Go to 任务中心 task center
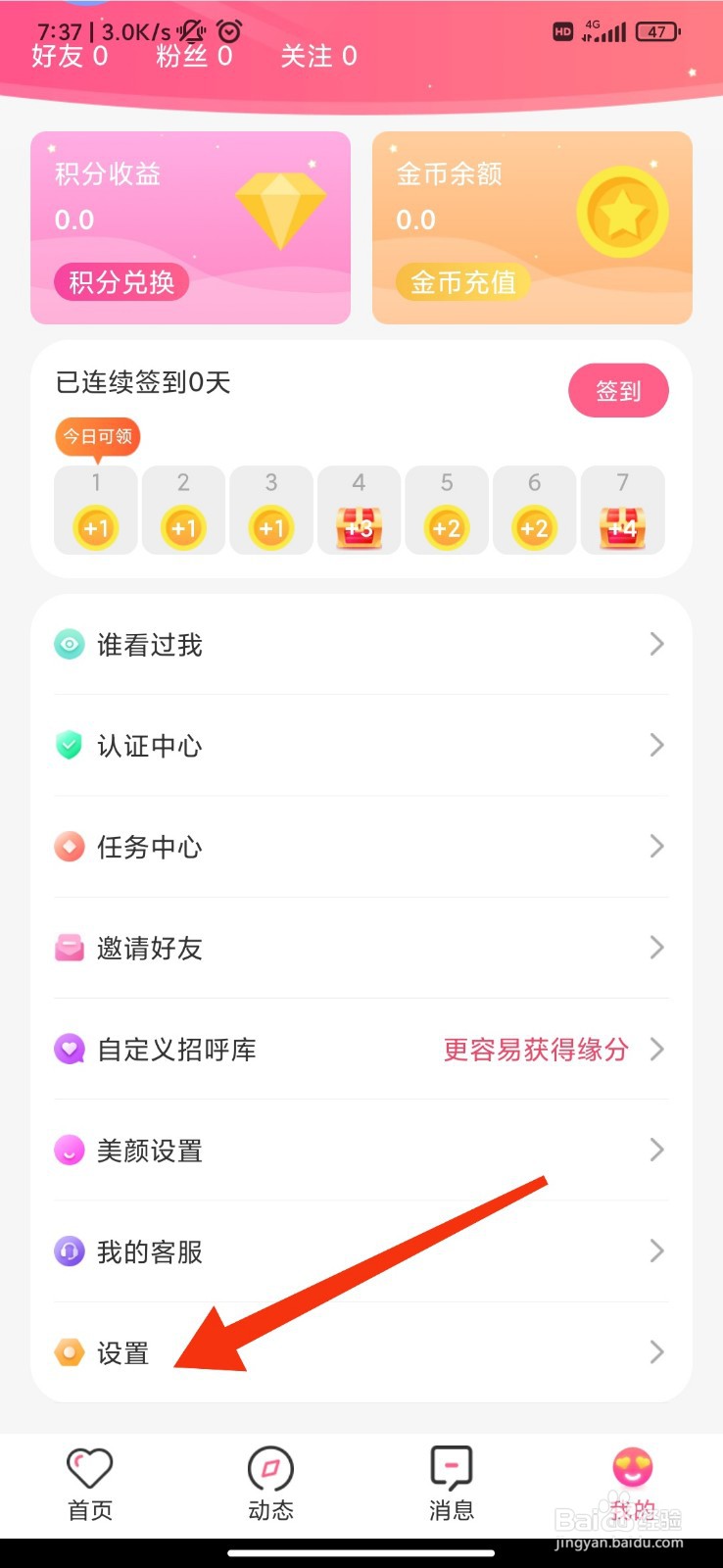Screen dimensions: 723x1568 (x=361, y=847)
